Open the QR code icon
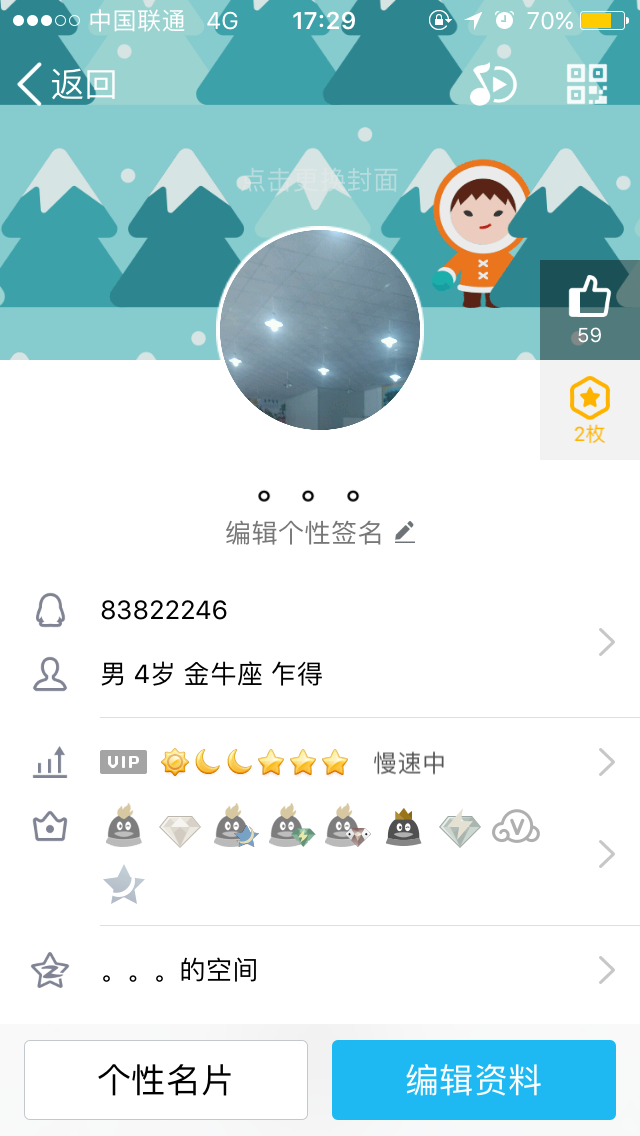Screen dimensions: 640x1136 (x=586, y=84)
